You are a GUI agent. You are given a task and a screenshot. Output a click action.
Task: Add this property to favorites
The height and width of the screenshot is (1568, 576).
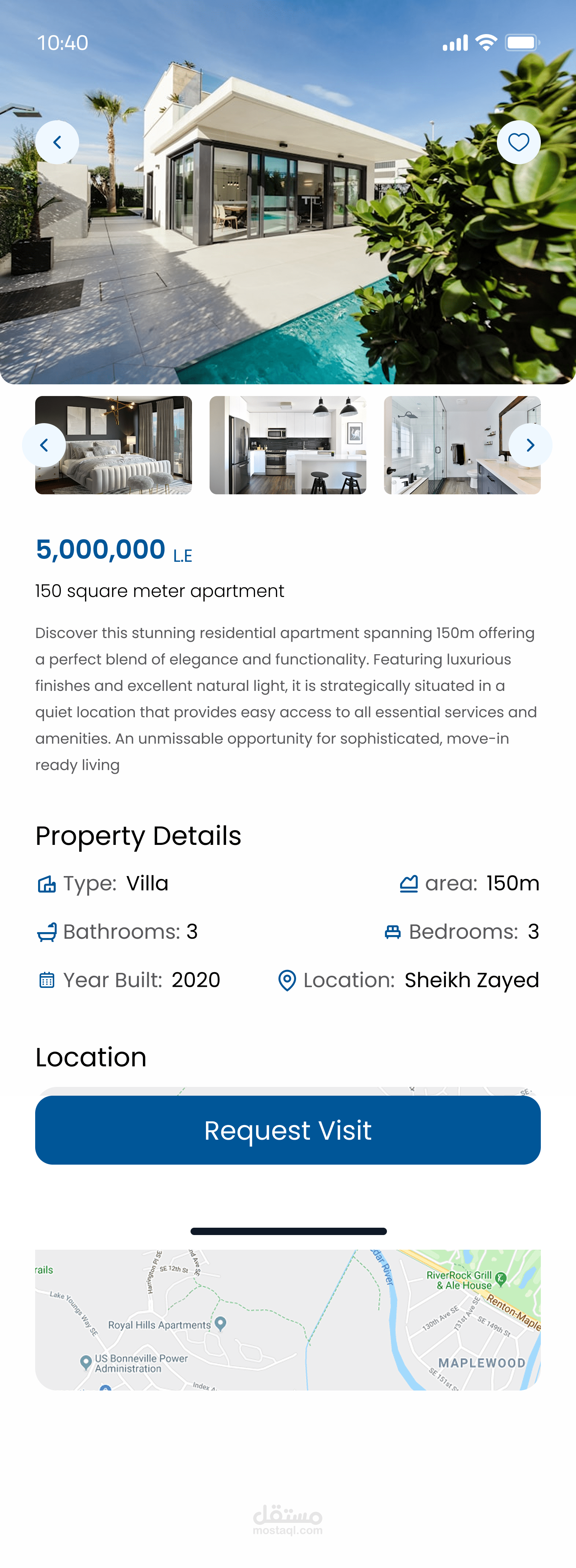point(518,142)
